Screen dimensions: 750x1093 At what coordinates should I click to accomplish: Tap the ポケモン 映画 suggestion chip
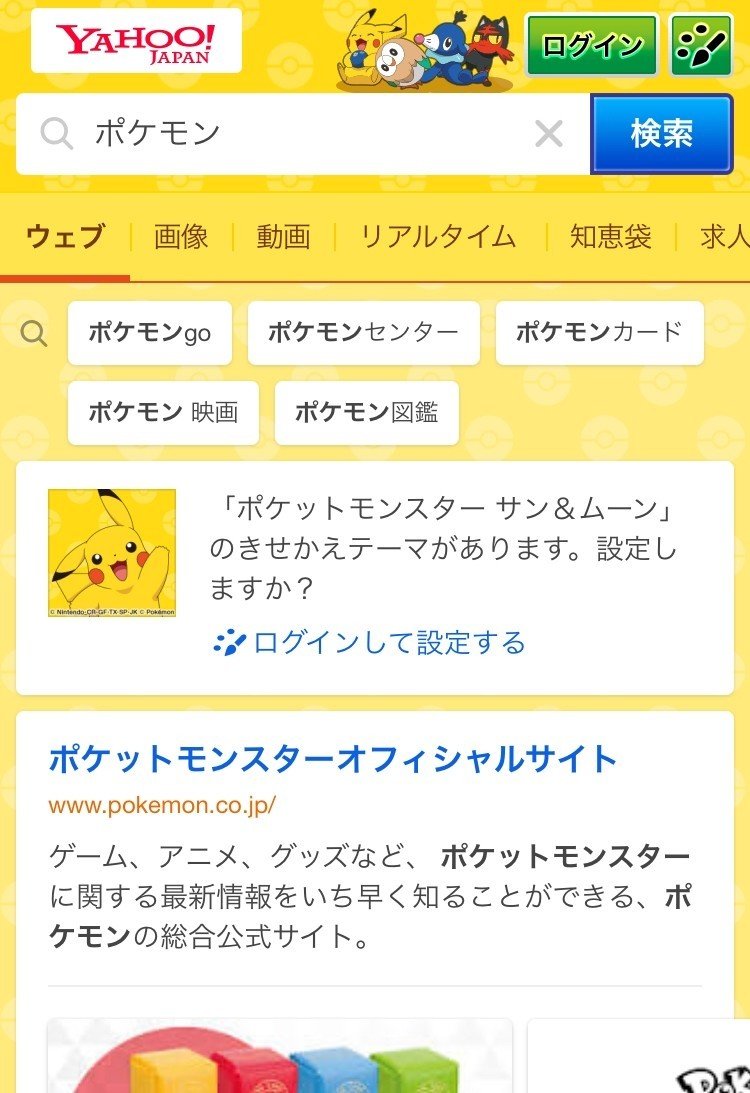click(x=163, y=412)
